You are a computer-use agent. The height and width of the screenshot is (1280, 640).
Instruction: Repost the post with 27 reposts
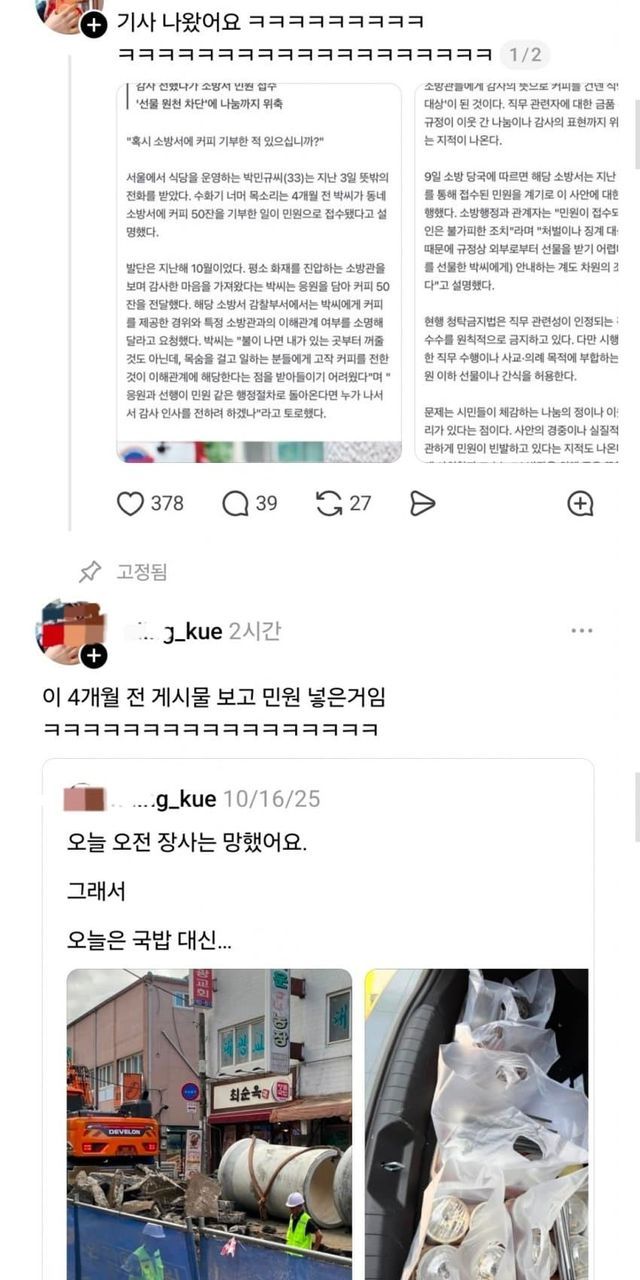click(x=329, y=503)
